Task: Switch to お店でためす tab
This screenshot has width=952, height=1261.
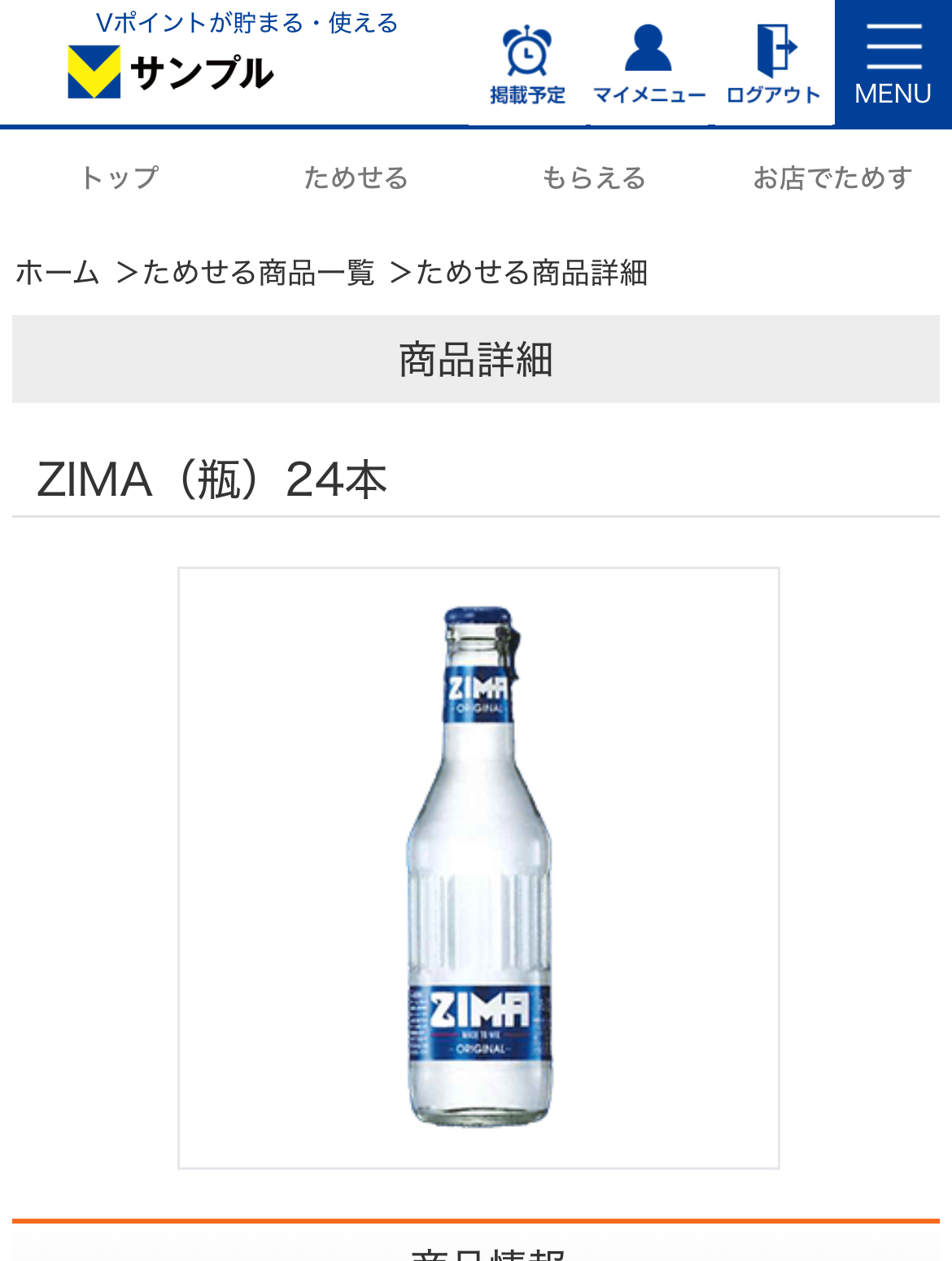Action: (x=832, y=177)
